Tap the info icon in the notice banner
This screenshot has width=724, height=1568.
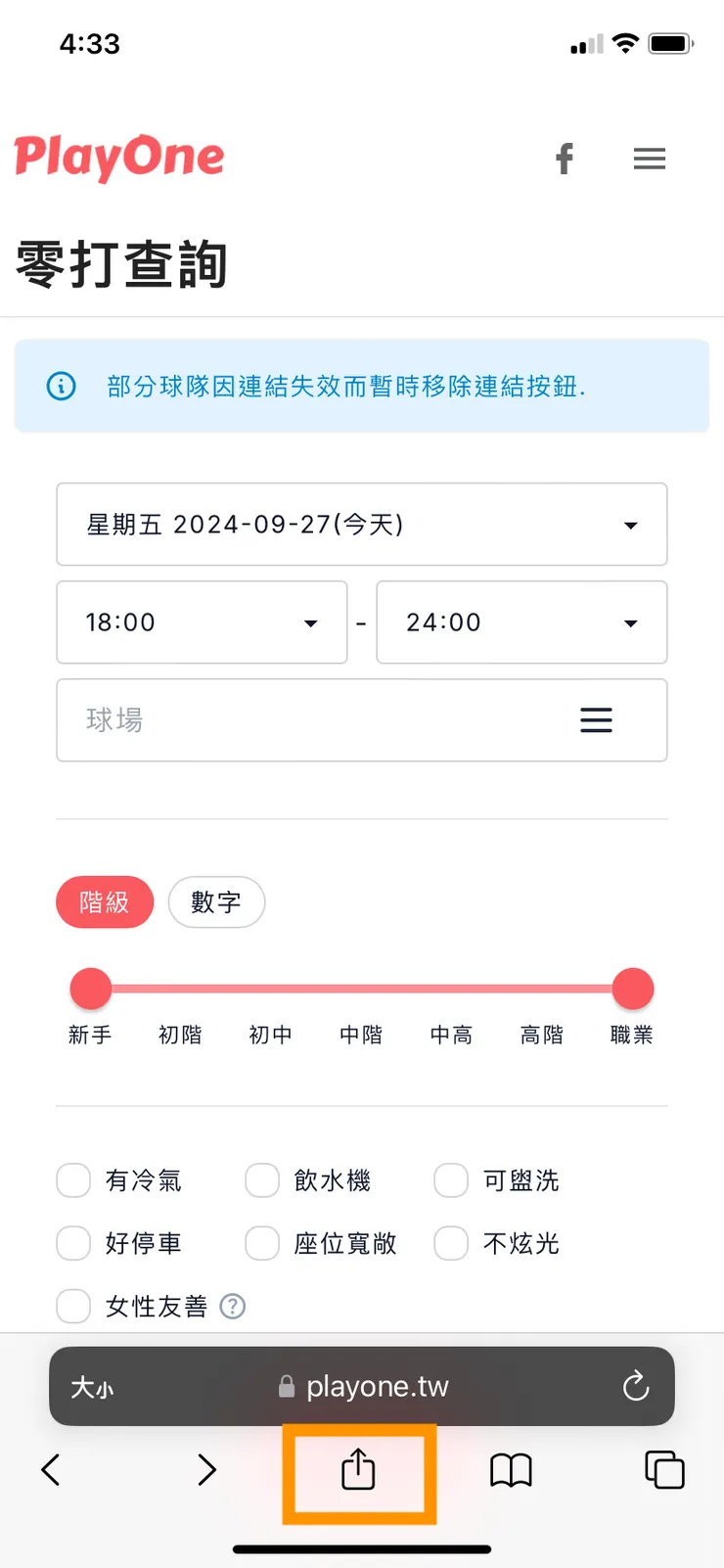coord(61,386)
